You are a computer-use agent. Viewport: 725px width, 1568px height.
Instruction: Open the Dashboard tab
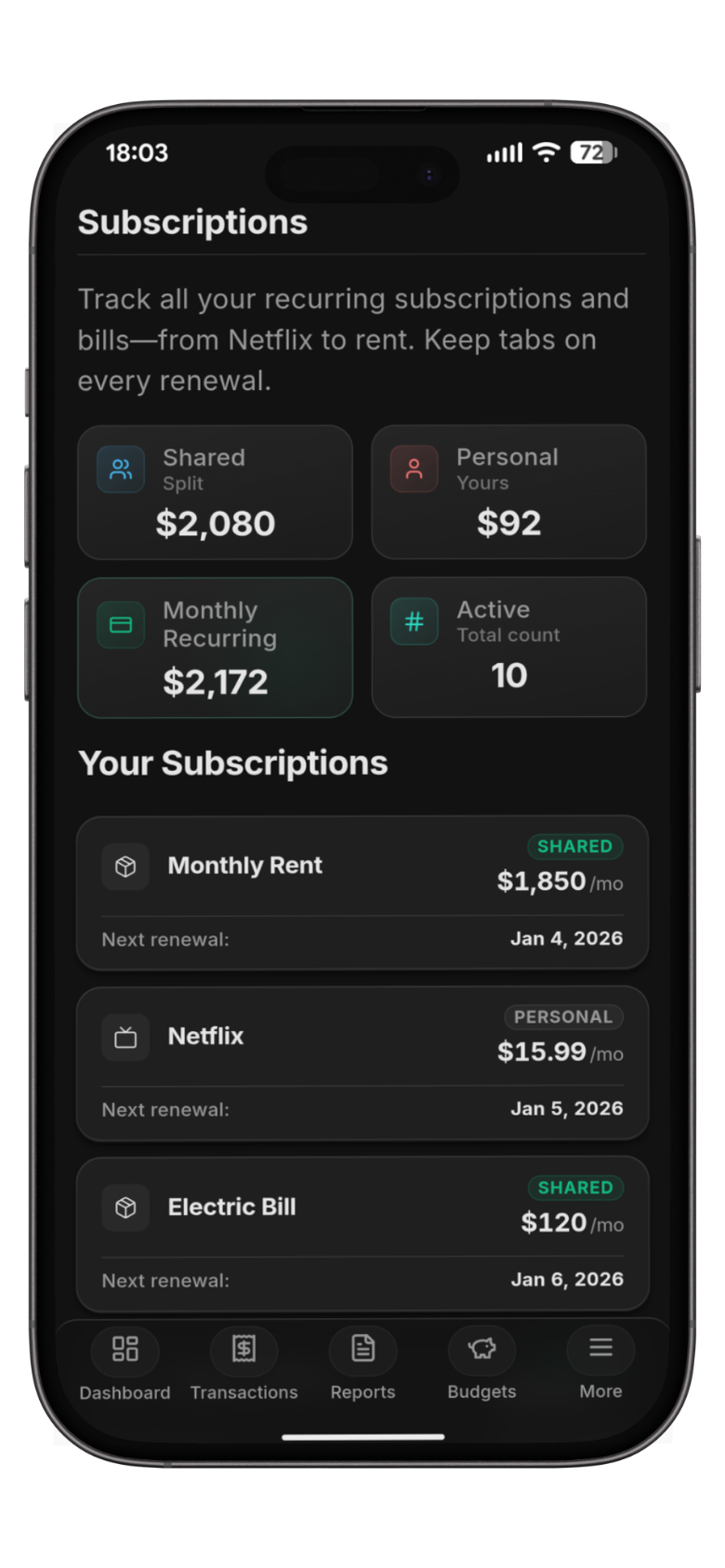[x=125, y=1364]
